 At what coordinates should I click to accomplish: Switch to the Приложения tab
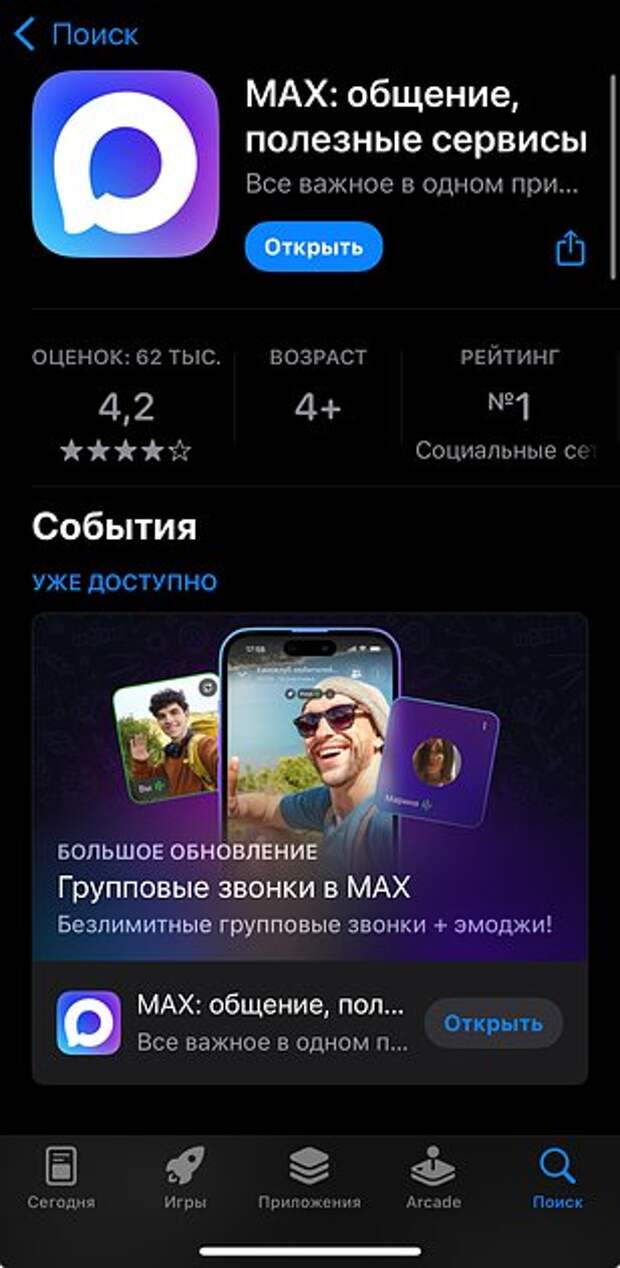tap(309, 1180)
